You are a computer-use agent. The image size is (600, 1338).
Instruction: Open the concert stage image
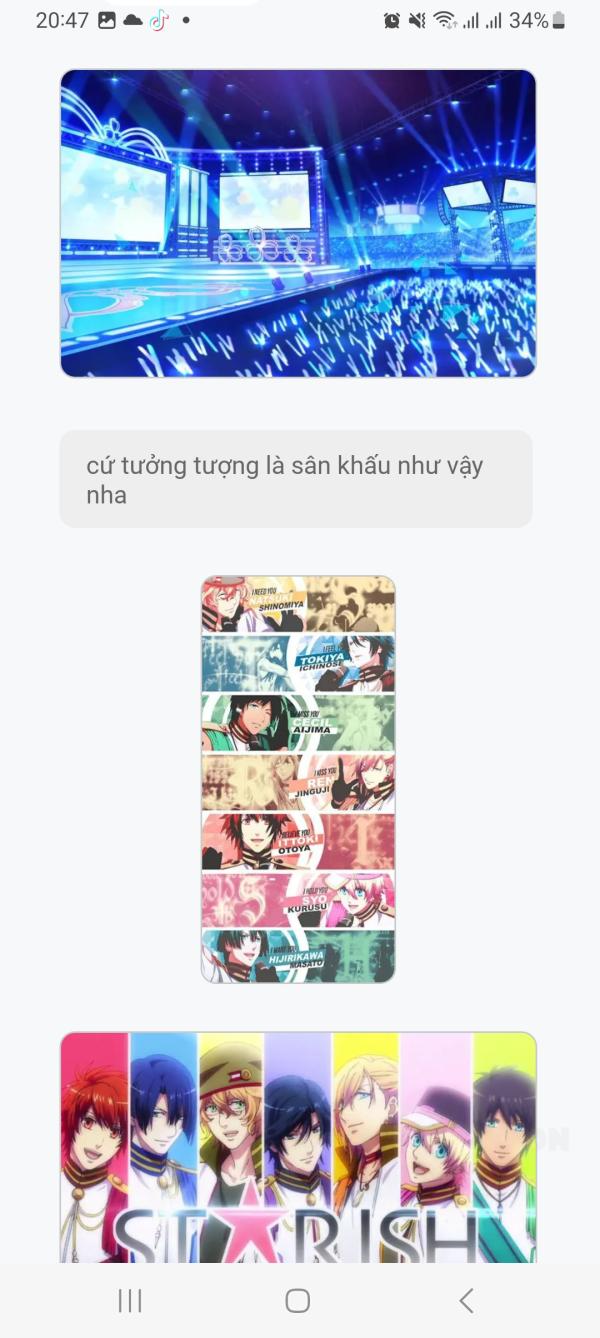298,223
